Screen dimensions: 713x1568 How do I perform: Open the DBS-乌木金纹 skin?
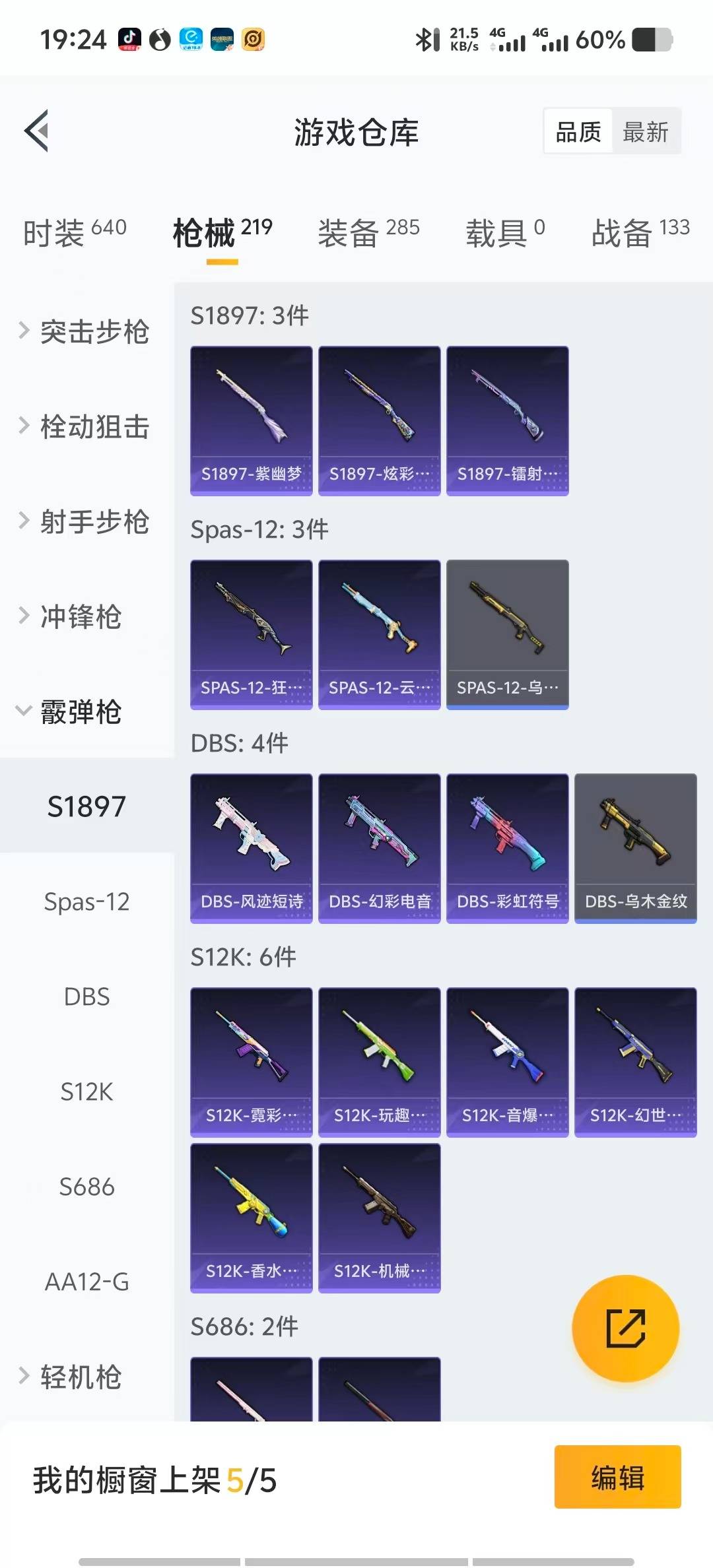[635, 848]
